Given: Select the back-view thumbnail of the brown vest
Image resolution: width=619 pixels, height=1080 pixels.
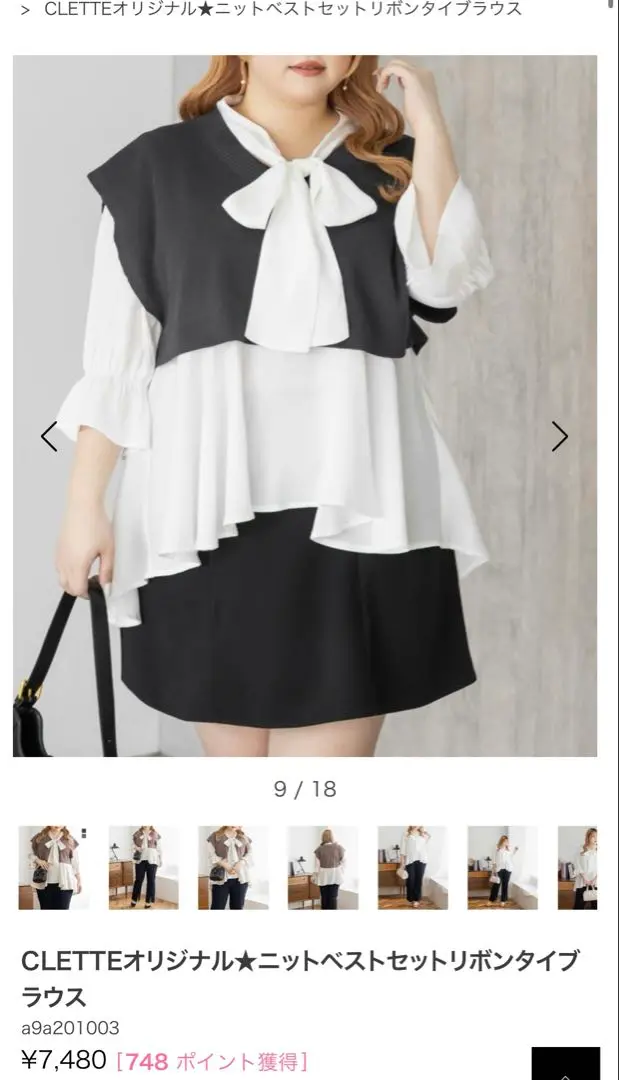Looking at the screenshot, I should [322, 867].
